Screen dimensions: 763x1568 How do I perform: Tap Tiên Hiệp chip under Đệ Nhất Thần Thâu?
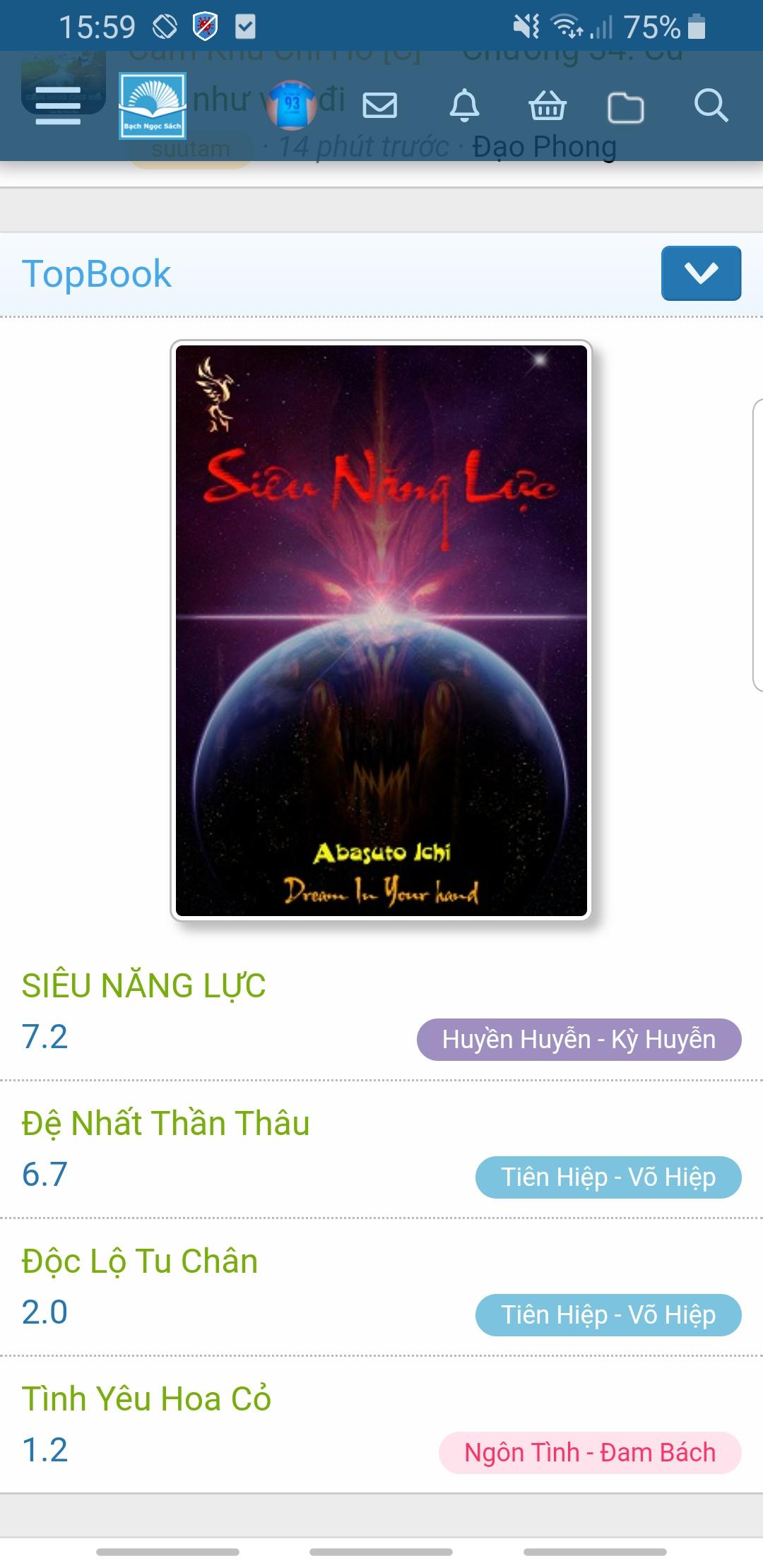tap(608, 1177)
